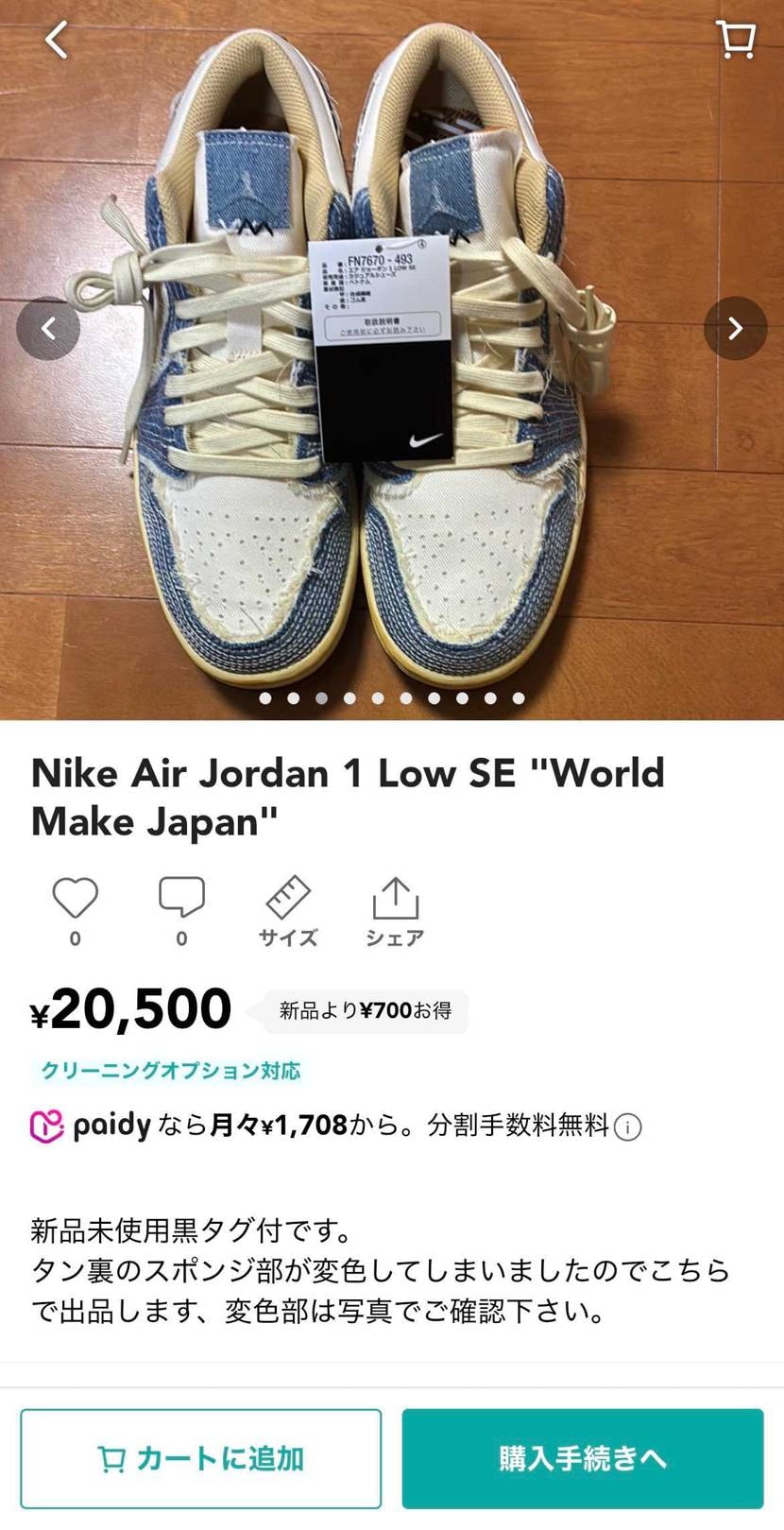This screenshot has width=784, height=1530.
Task: Tap the back arrow to return
Action: [x=54, y=40]
